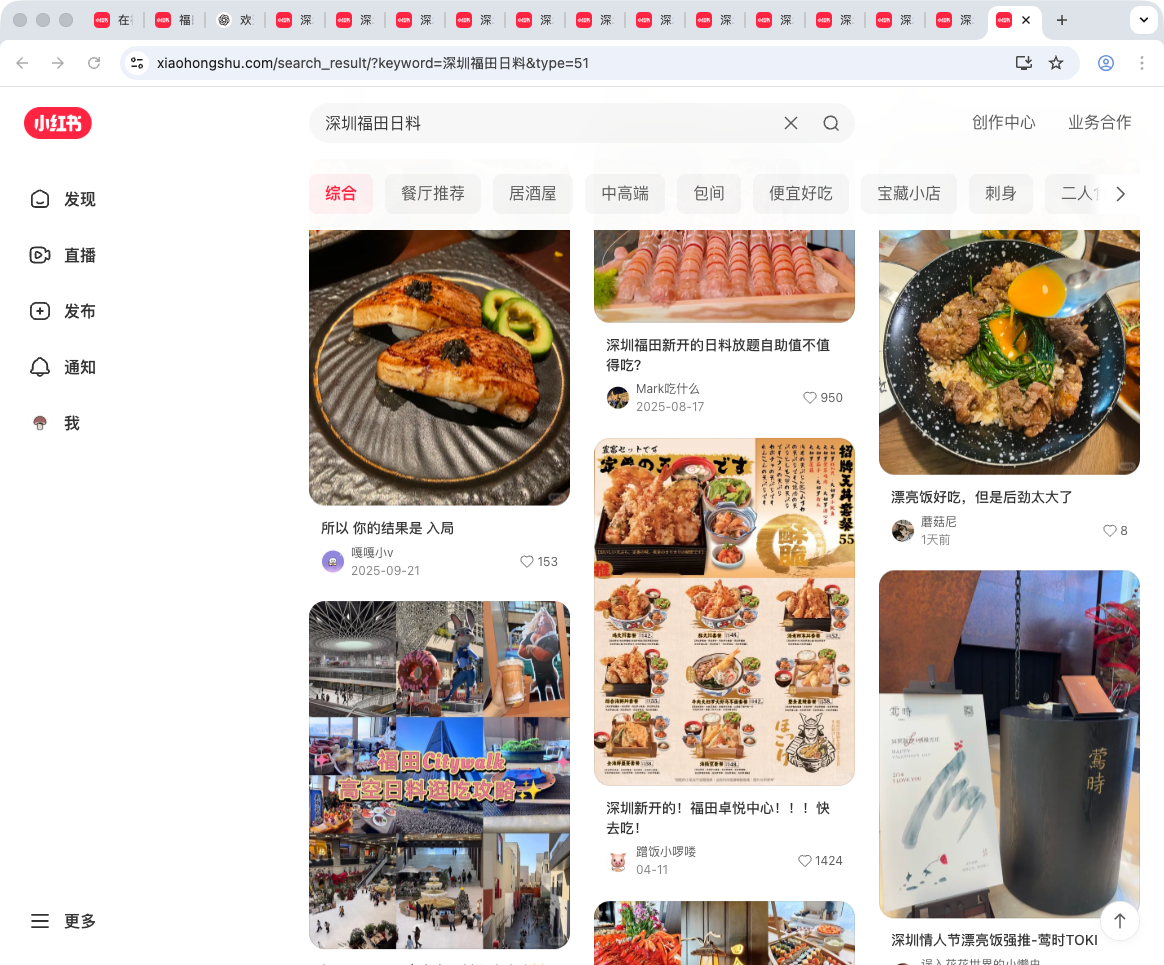The height and width of the screenshot is (965, 1164).
Task: Filter results by 餐厅推荐 chip
Action: pos(432,194)
